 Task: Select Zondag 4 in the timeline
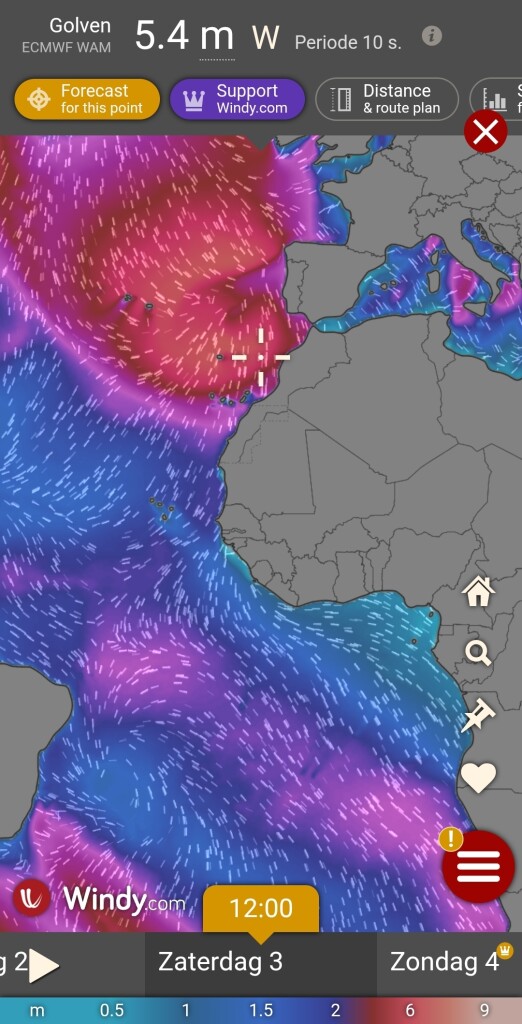coord(444,962)
